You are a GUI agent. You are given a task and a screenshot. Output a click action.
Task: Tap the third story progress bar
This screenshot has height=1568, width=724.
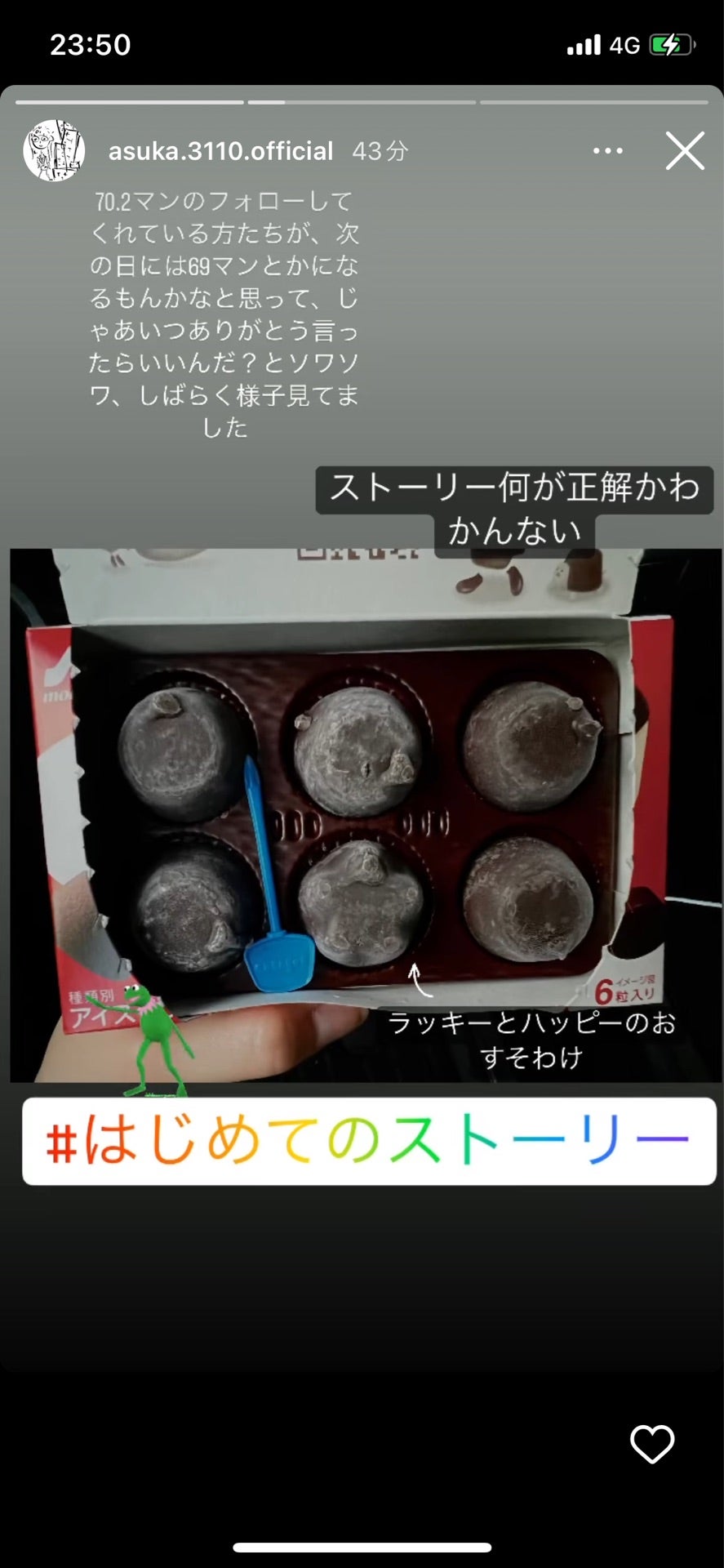(593, 101)
